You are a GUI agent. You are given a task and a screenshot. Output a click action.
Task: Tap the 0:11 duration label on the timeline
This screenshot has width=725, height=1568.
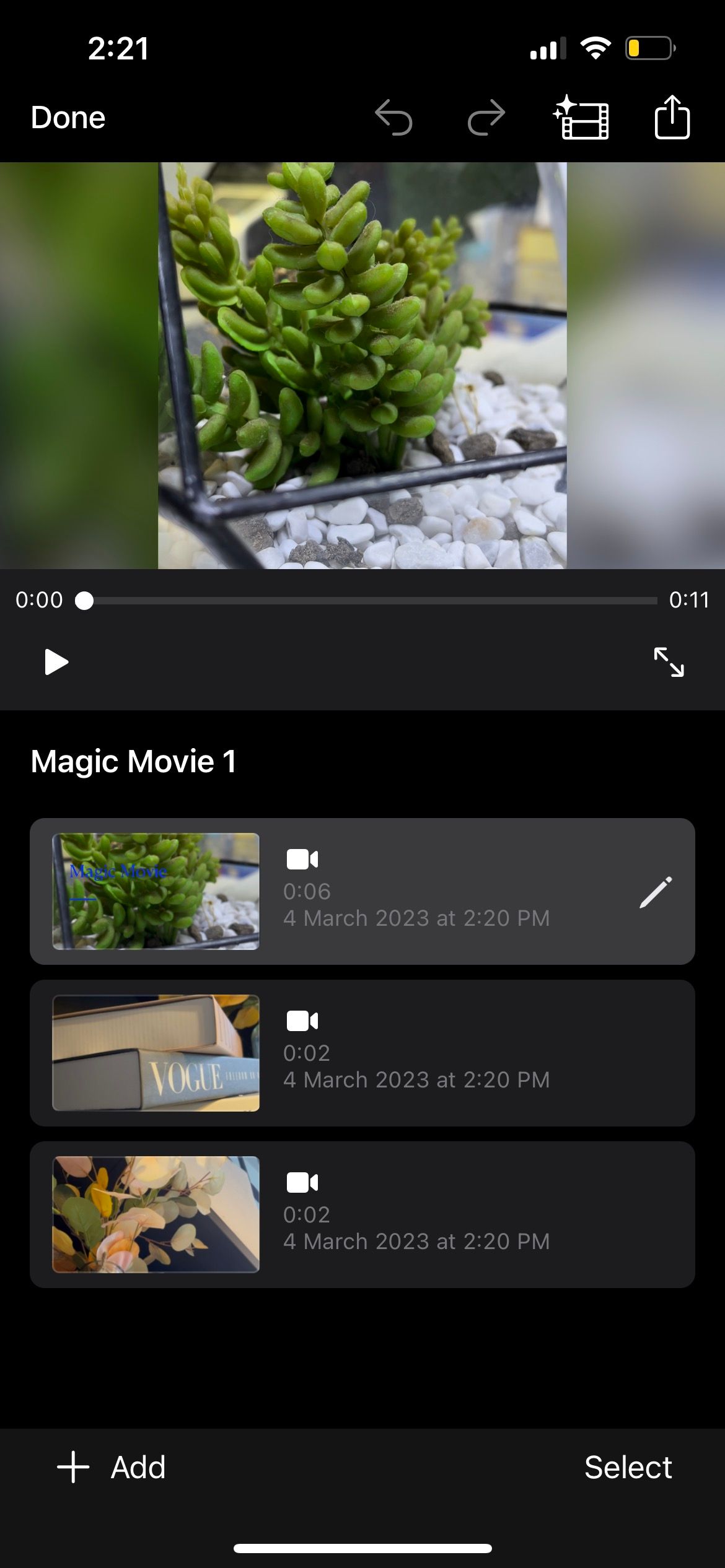click(x=690, y=599)
